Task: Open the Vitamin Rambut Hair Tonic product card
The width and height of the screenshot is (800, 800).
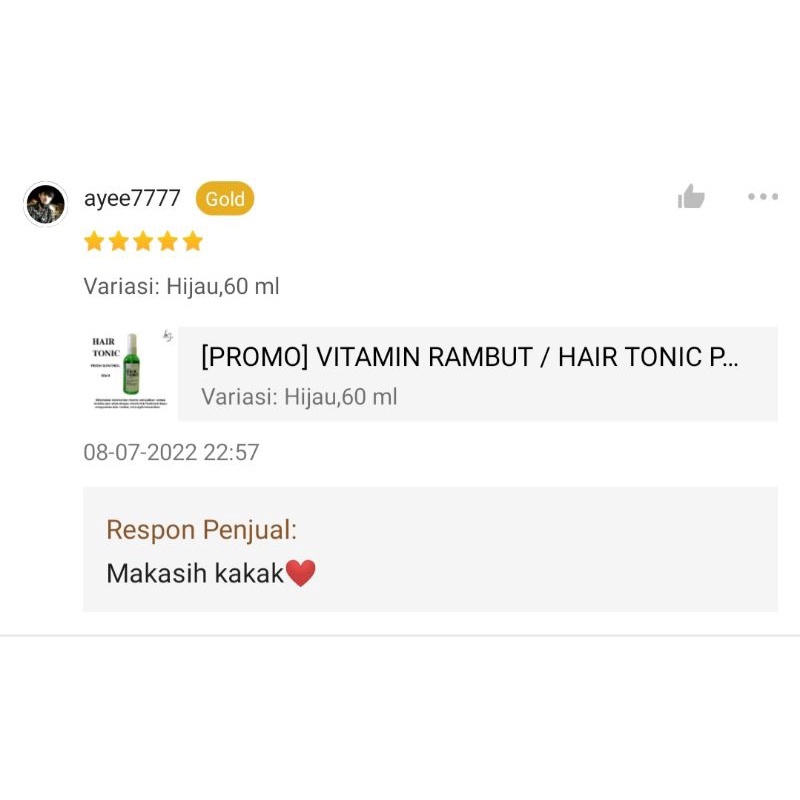Action: (470, 374)
